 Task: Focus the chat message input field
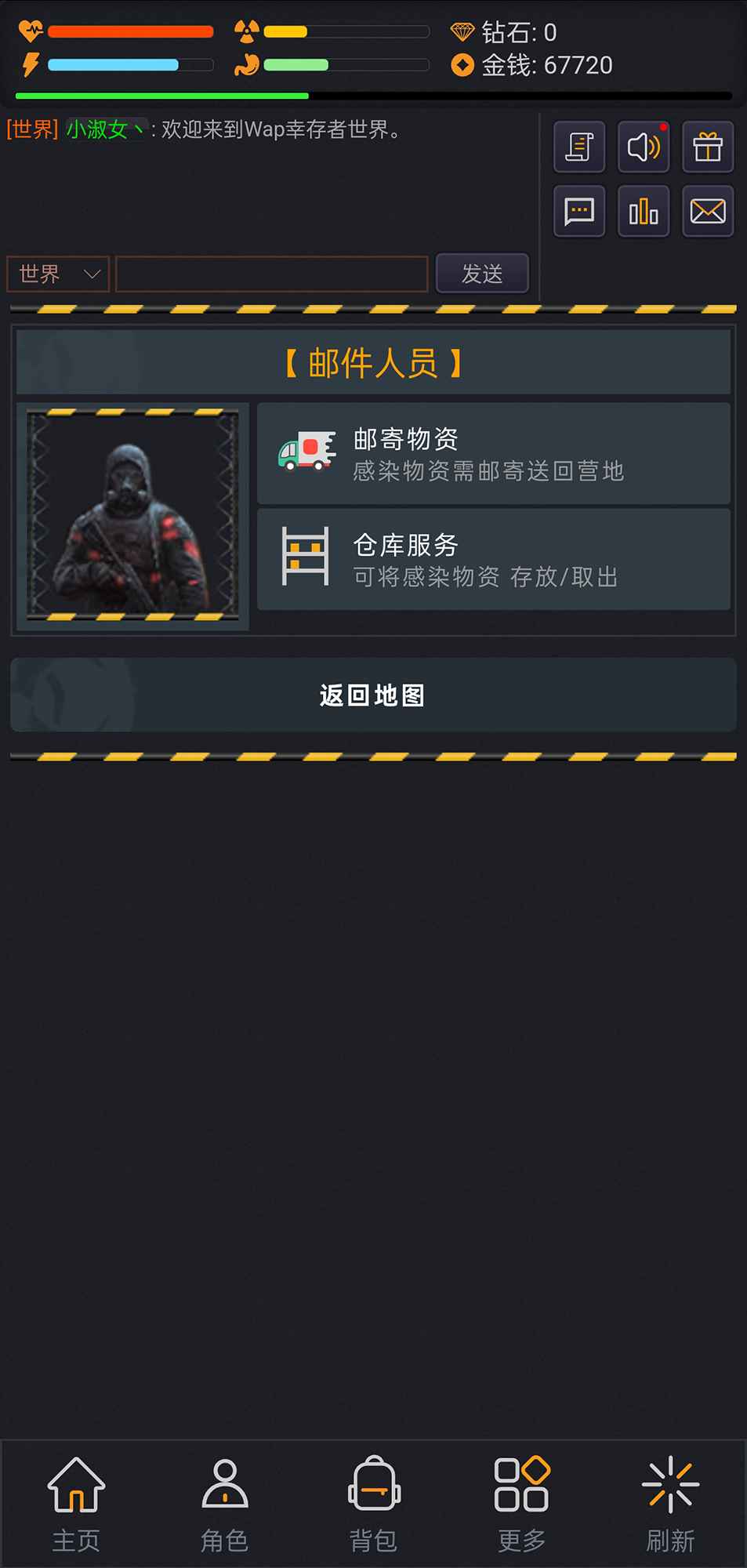[x=272, y=274]
